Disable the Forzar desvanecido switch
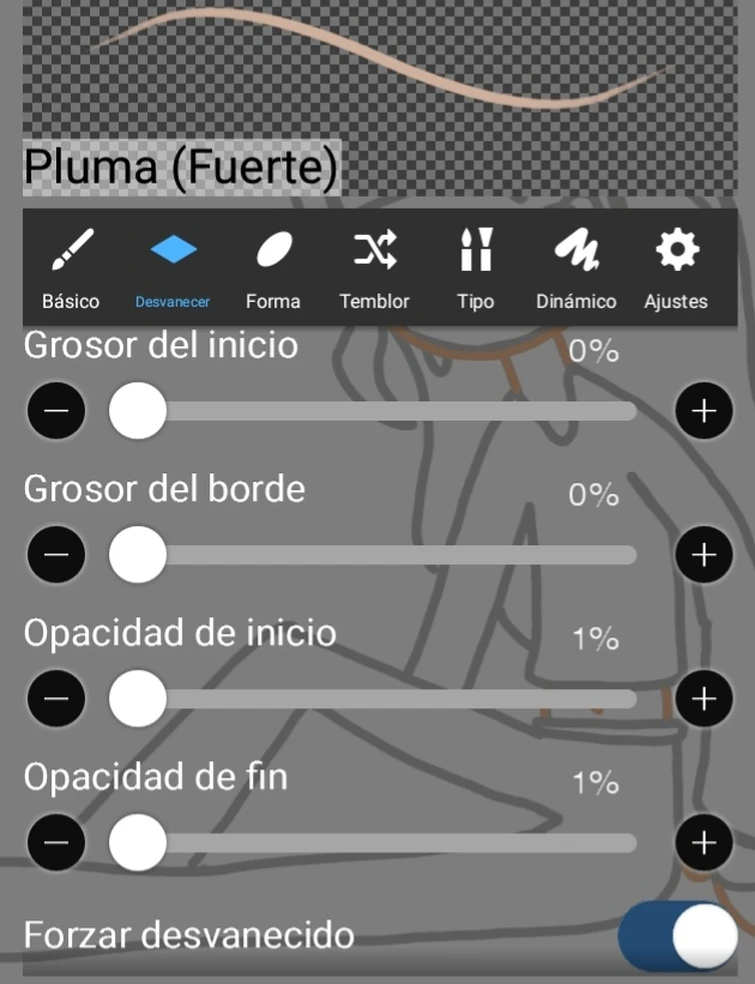755x984 pixels. tap(677, 937)
